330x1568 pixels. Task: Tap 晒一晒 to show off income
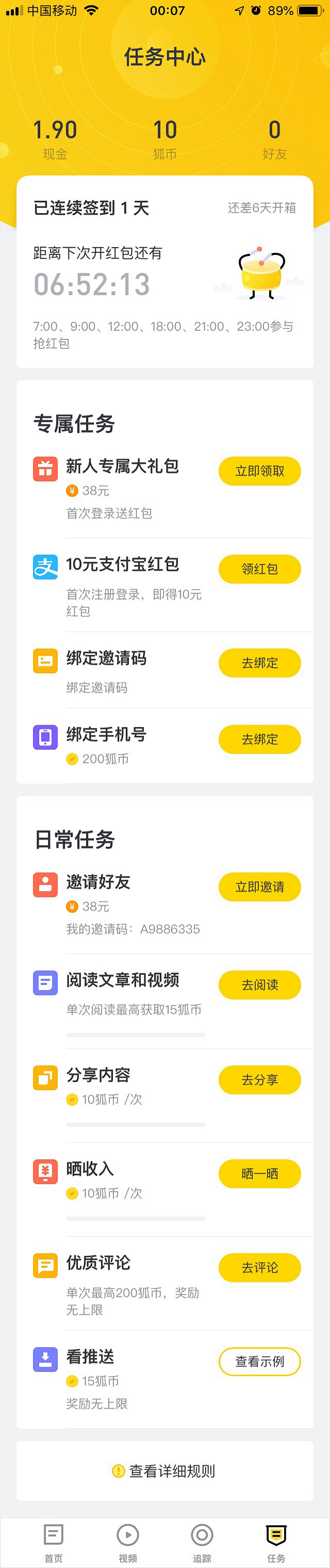click(x=259, y=1174)
